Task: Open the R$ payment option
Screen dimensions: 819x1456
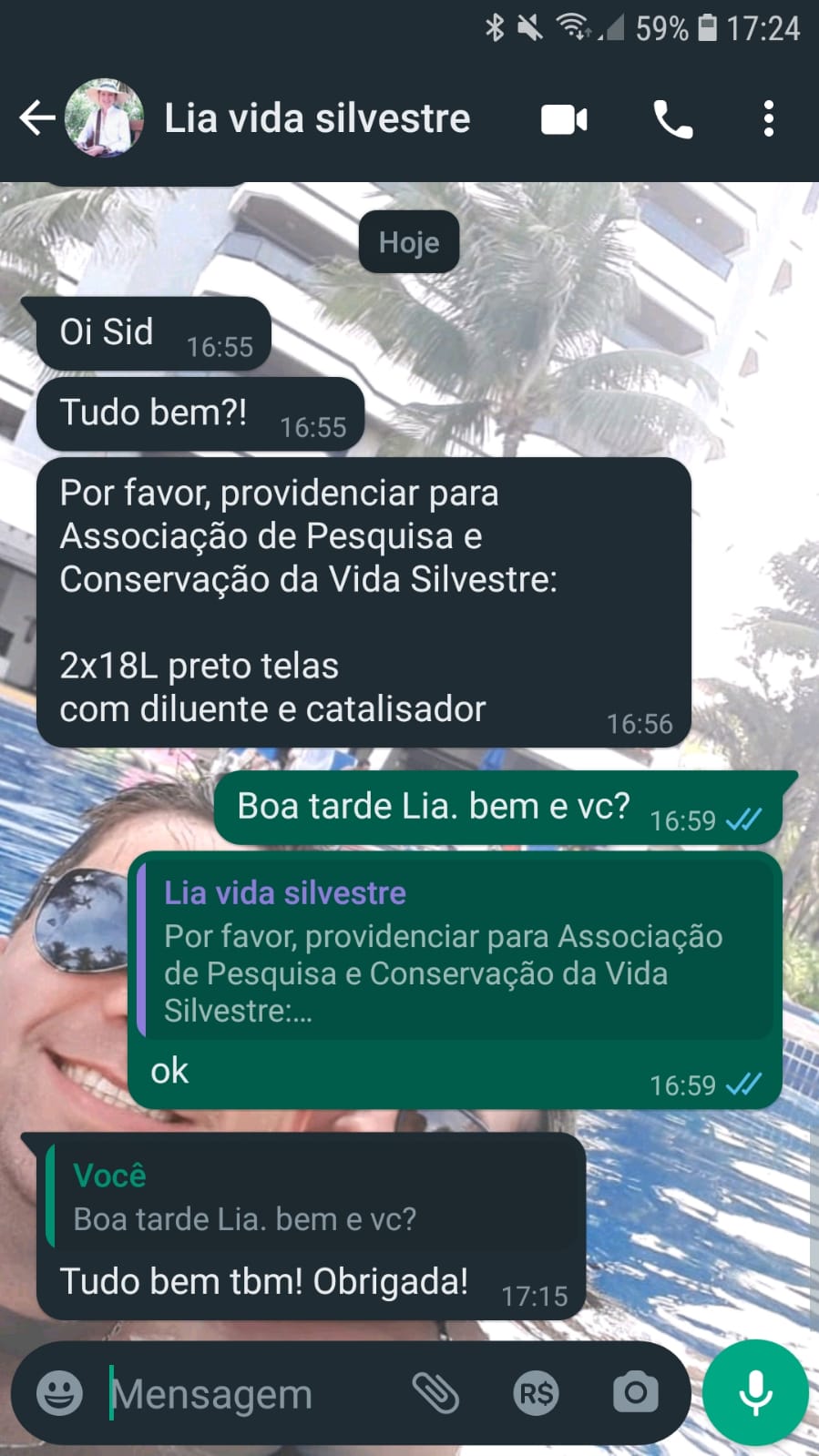Action: click(x=536, y=1392)
